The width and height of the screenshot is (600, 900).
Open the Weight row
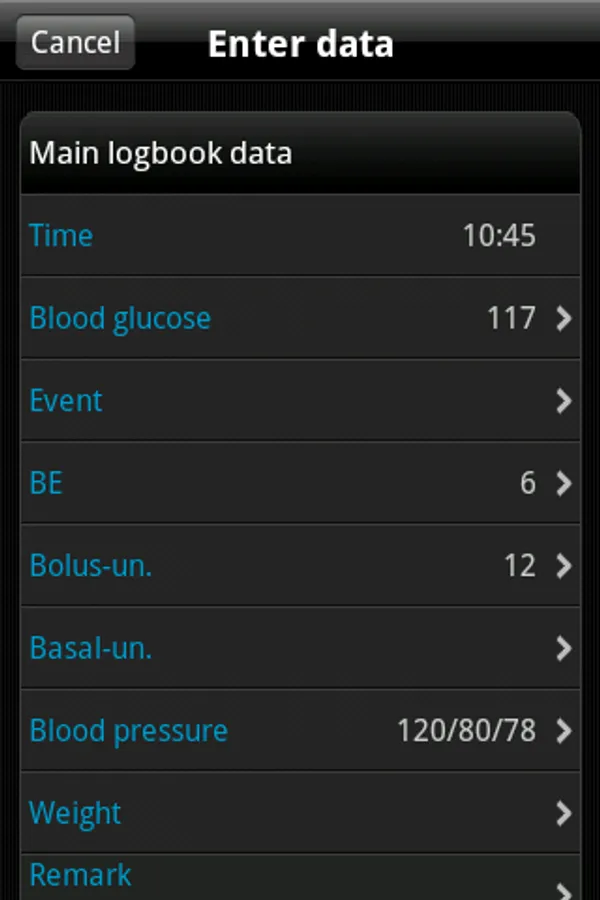(x=300, y=813)
